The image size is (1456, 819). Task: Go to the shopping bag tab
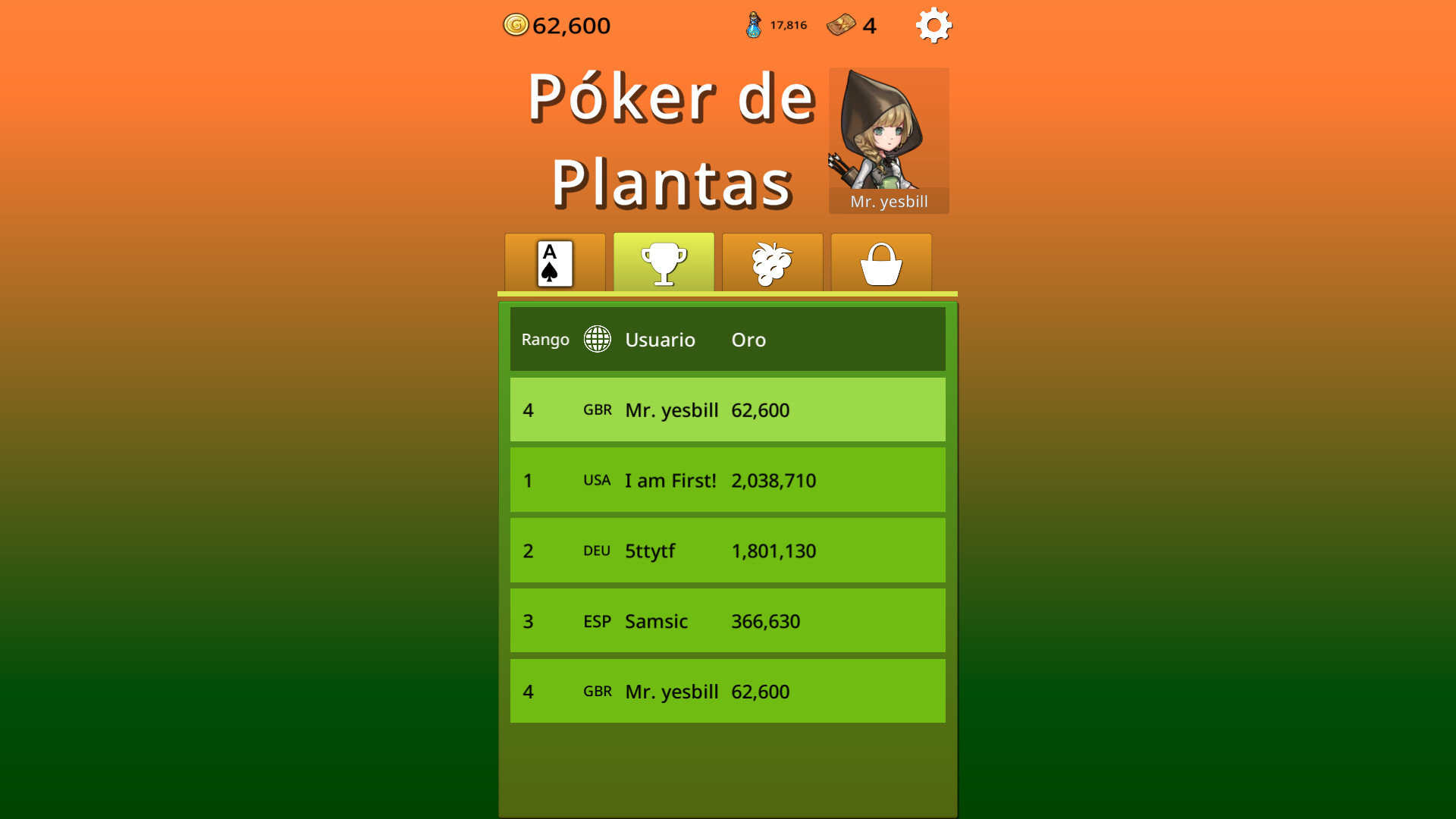point(881,263)
